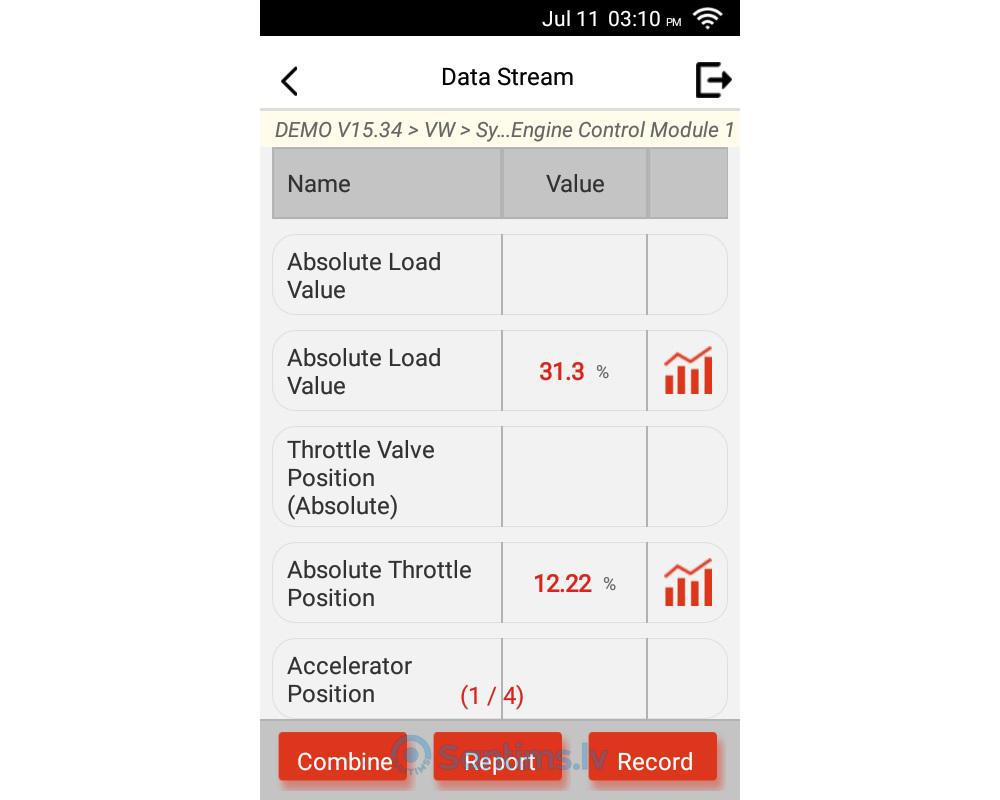Screen dimensions: 1000x800
Task: Tap the Combine button
Action: pos(343,757)
